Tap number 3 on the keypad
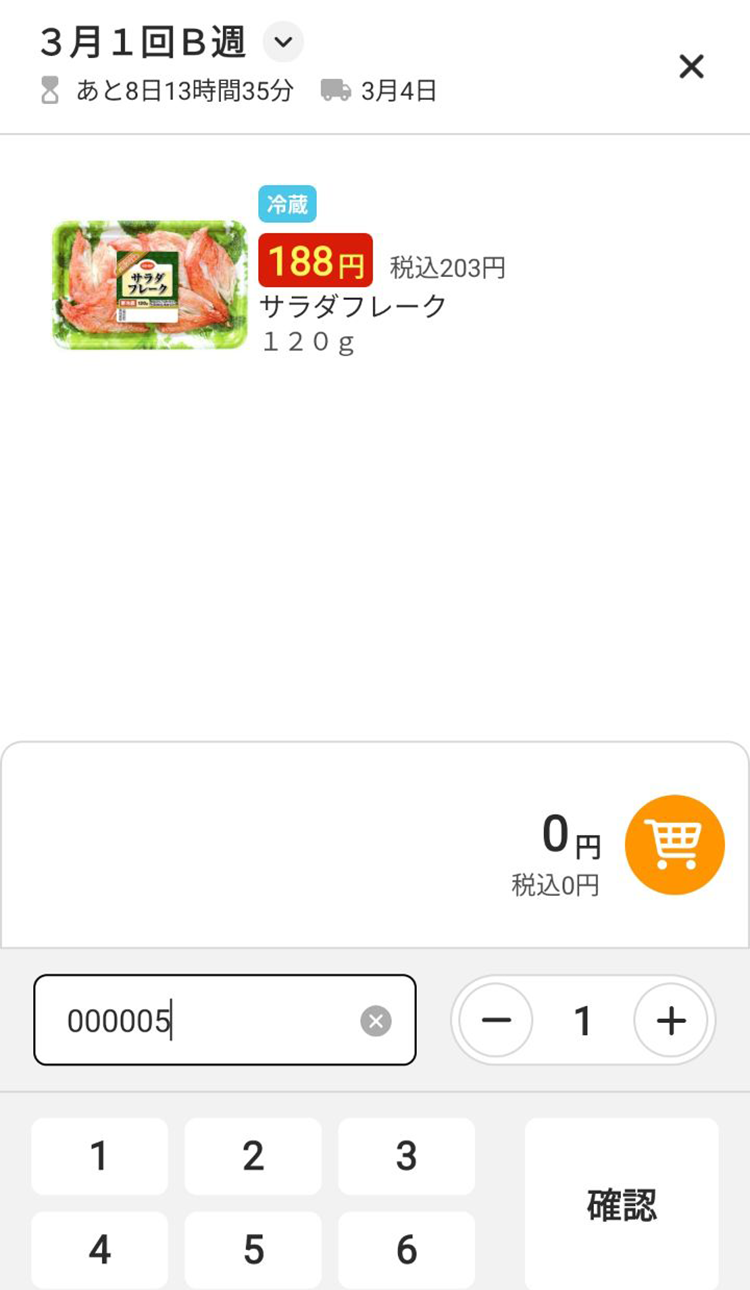 pos(406,1156)
